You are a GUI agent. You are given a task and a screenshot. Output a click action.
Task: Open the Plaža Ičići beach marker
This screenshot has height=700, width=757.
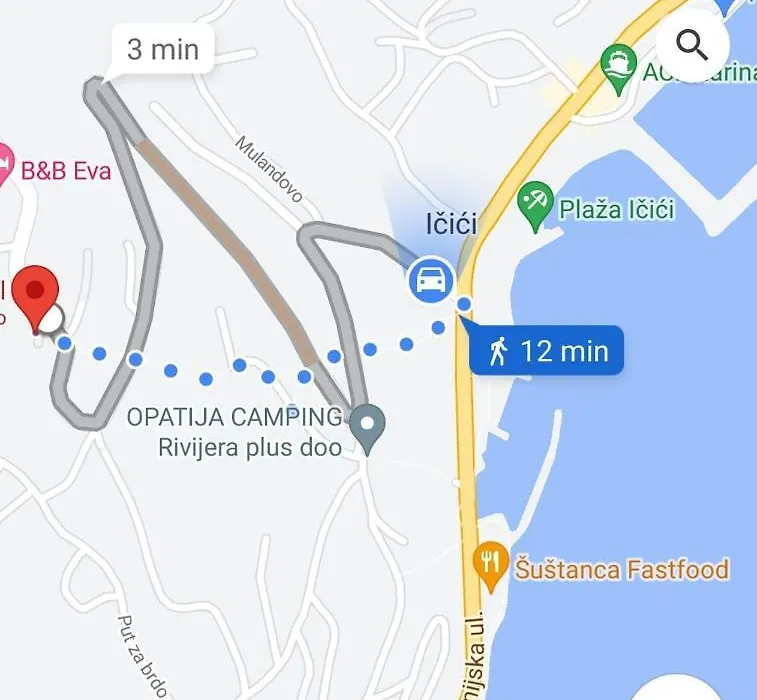[x=536, y=208]
